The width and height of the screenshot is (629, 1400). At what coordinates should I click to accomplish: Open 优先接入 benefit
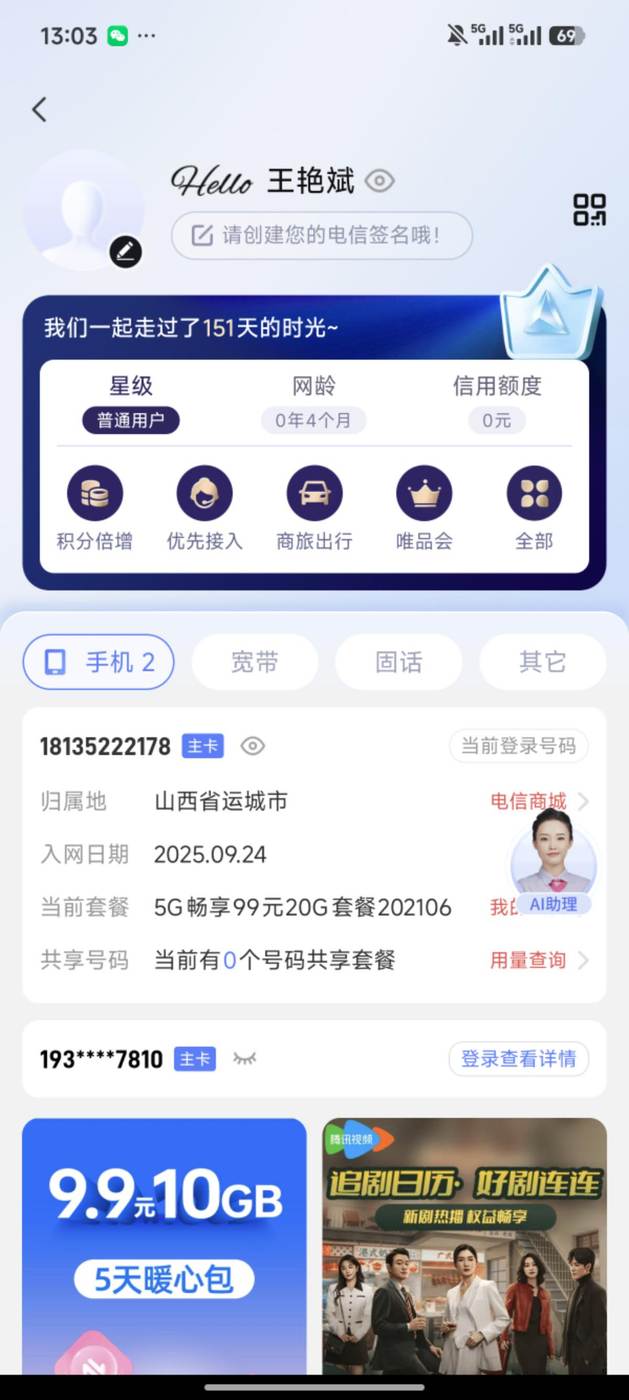click(x=204, y=510)
